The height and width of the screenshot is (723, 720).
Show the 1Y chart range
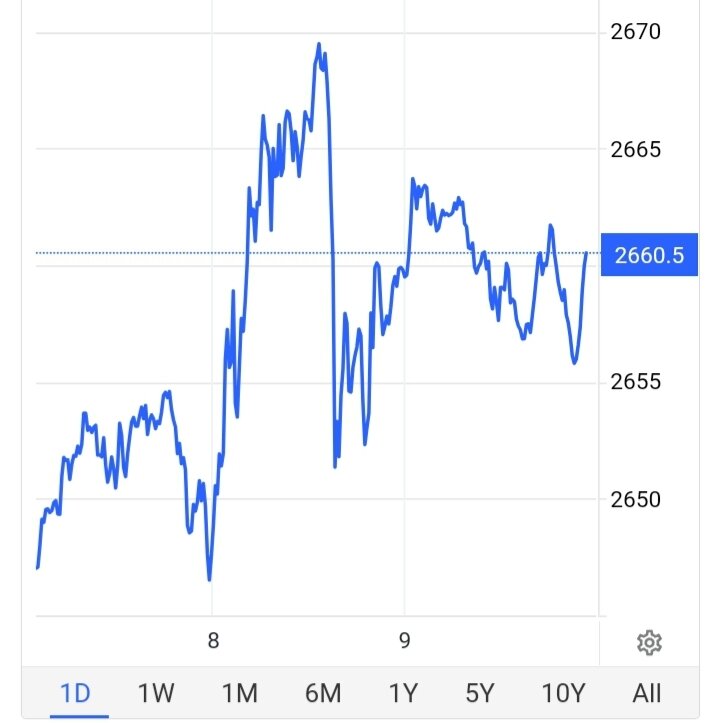click(x=402, y=692)
